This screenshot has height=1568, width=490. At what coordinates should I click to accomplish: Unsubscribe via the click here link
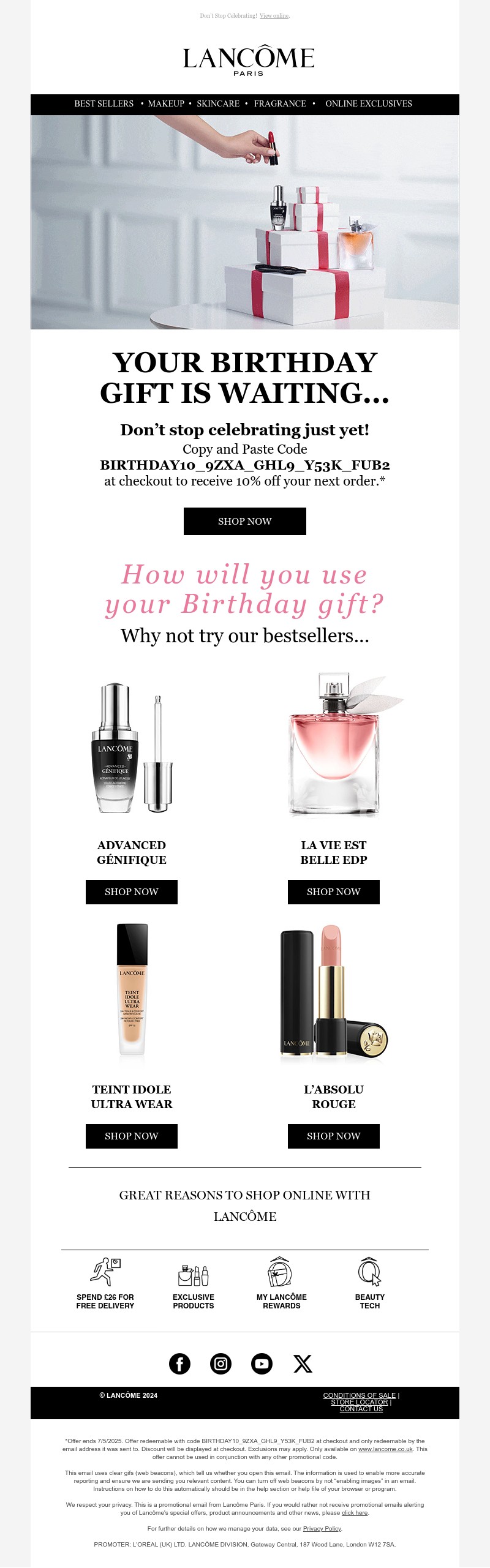[x=355, y=1513]
